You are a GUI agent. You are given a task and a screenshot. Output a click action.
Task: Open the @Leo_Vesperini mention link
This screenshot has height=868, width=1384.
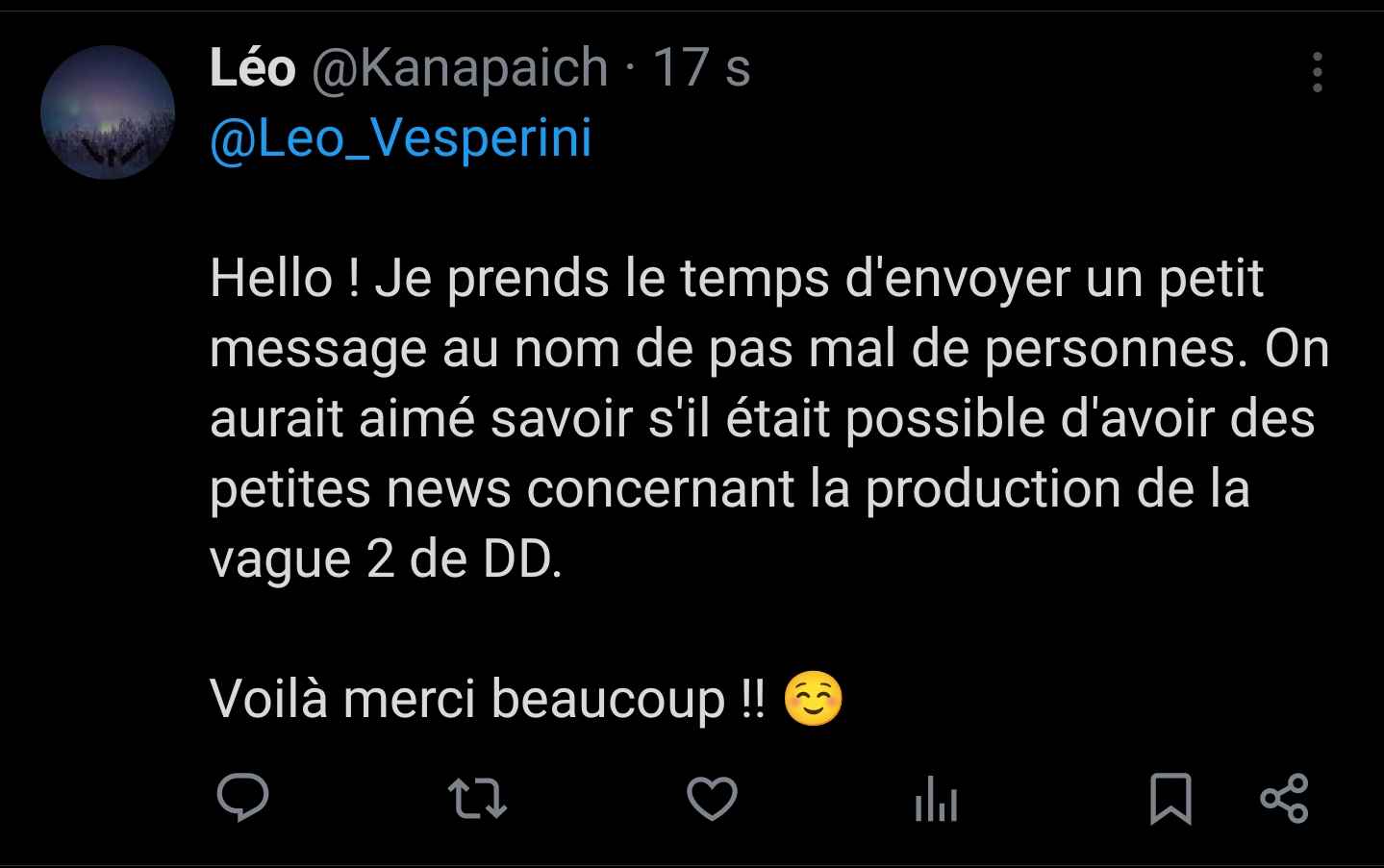coord(400,137)
